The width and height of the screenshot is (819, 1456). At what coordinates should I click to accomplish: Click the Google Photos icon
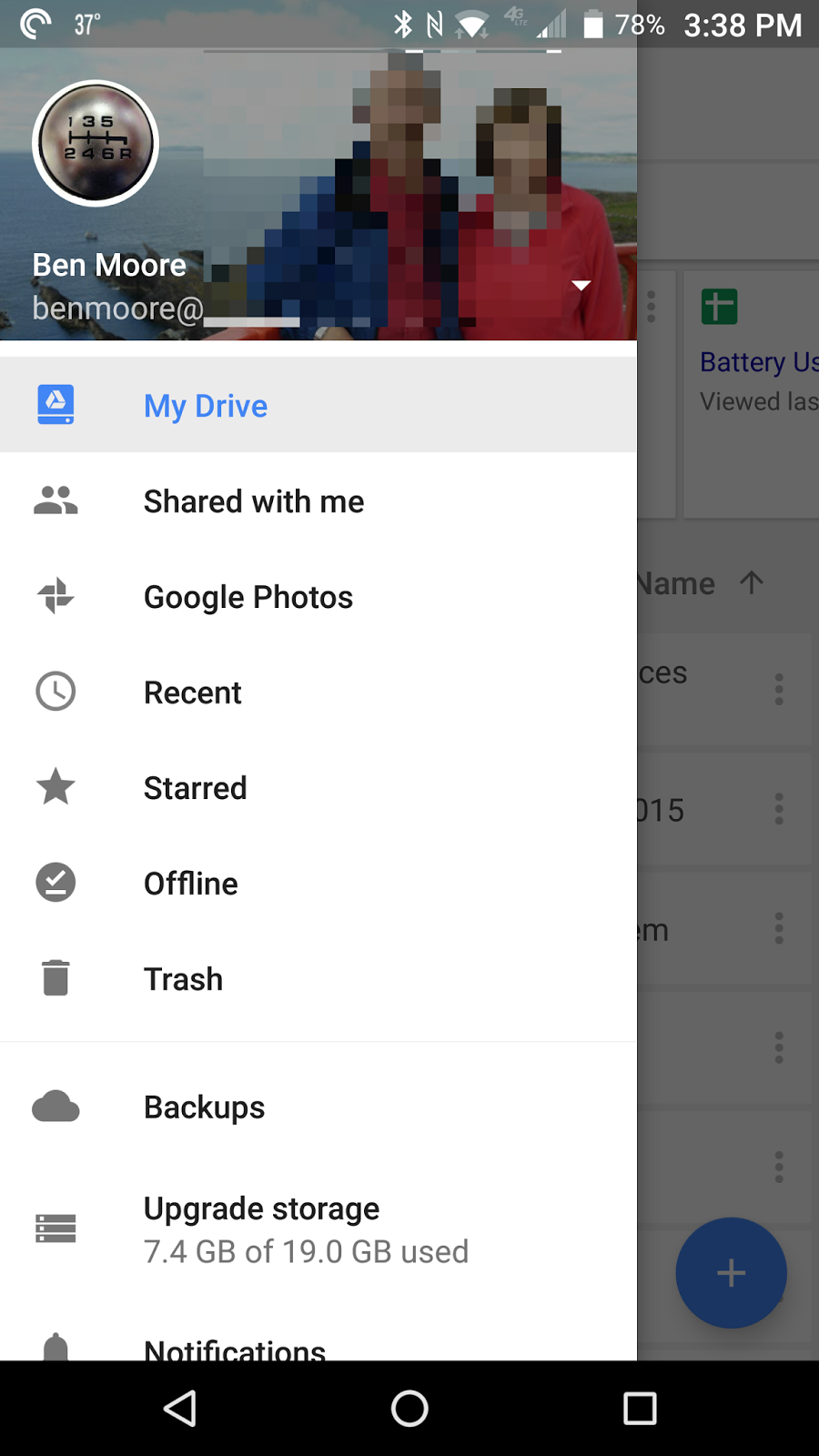tap(55, 596)
